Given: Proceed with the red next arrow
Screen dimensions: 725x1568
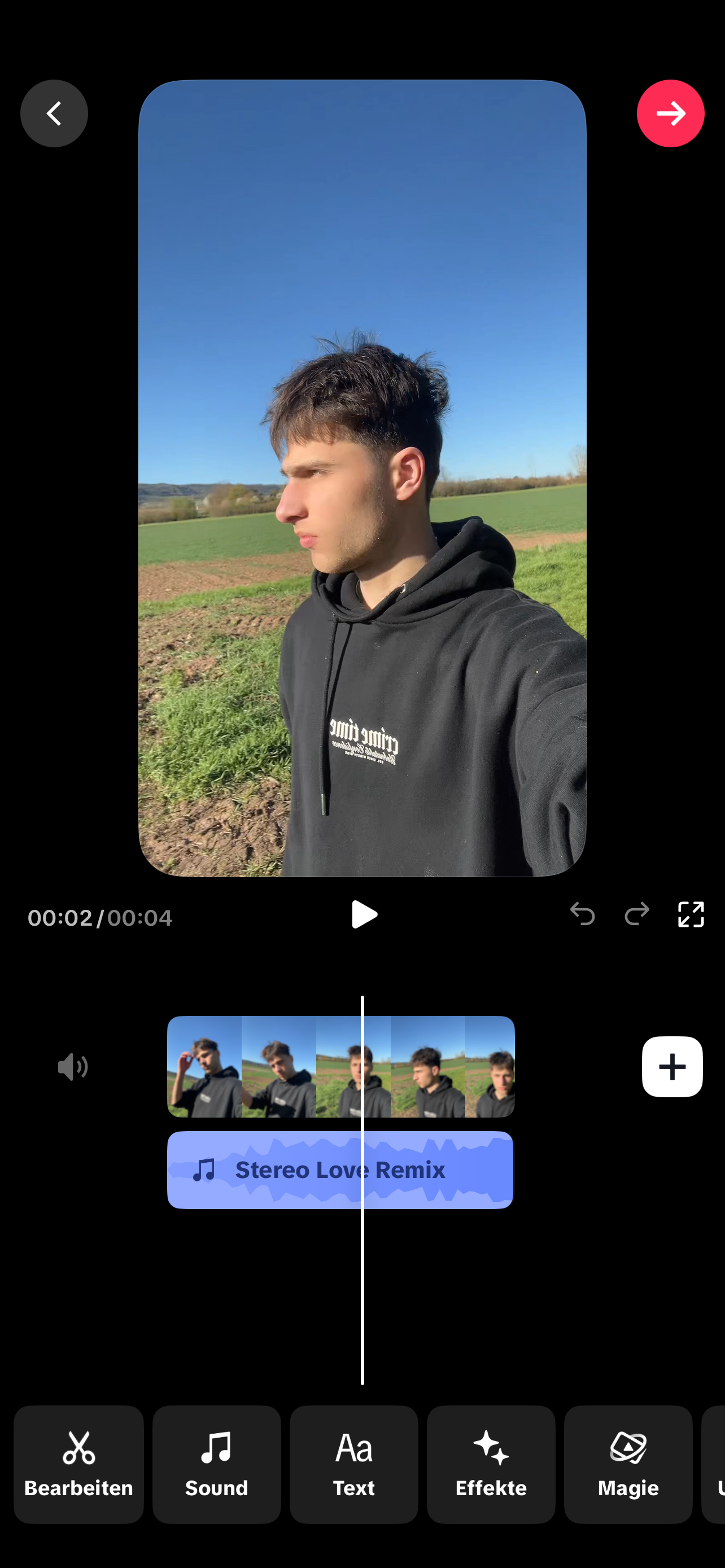Looking at the screenshot, I should pos(670,114).
